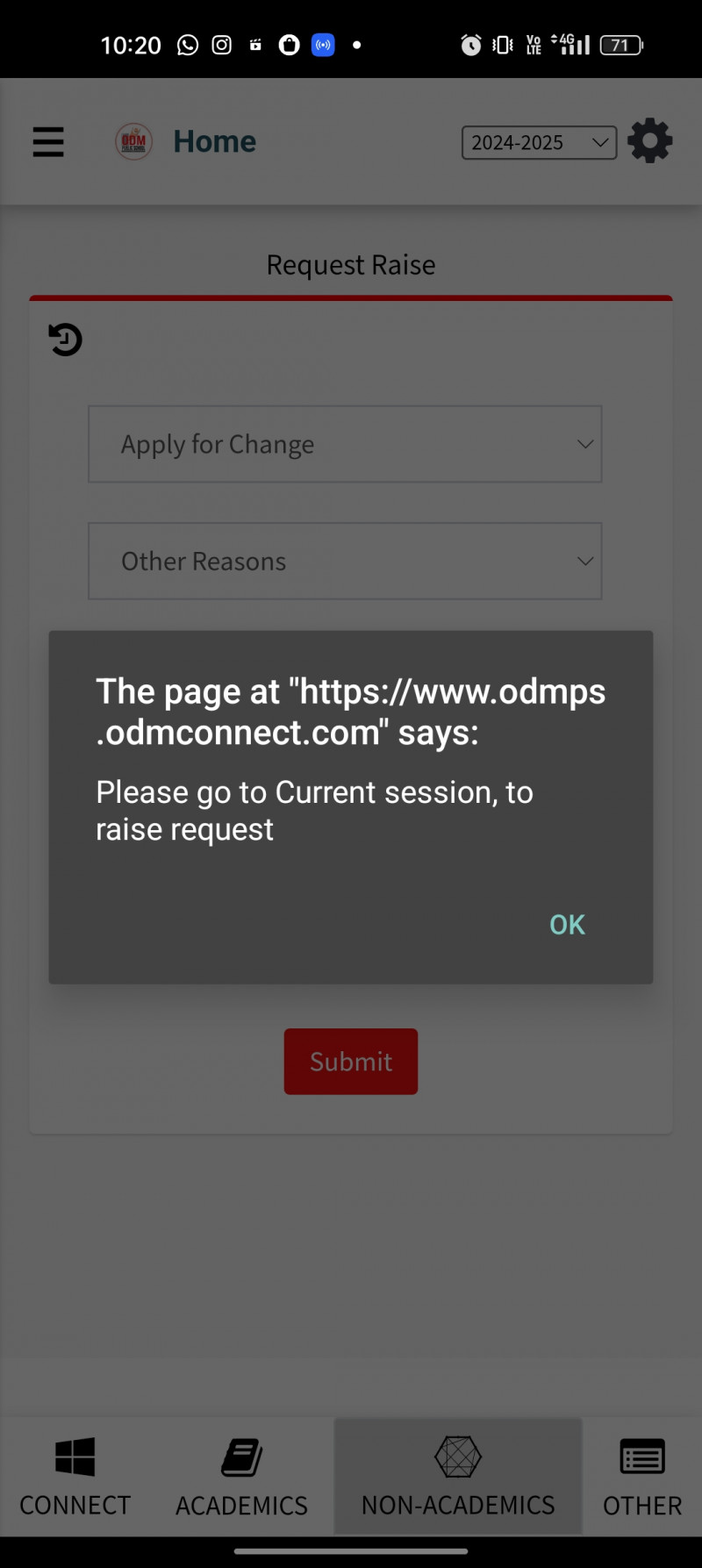This screenshot has width=702, height=1568.
Task: Dismiss the alert by tapping OK
Action: 567,925
